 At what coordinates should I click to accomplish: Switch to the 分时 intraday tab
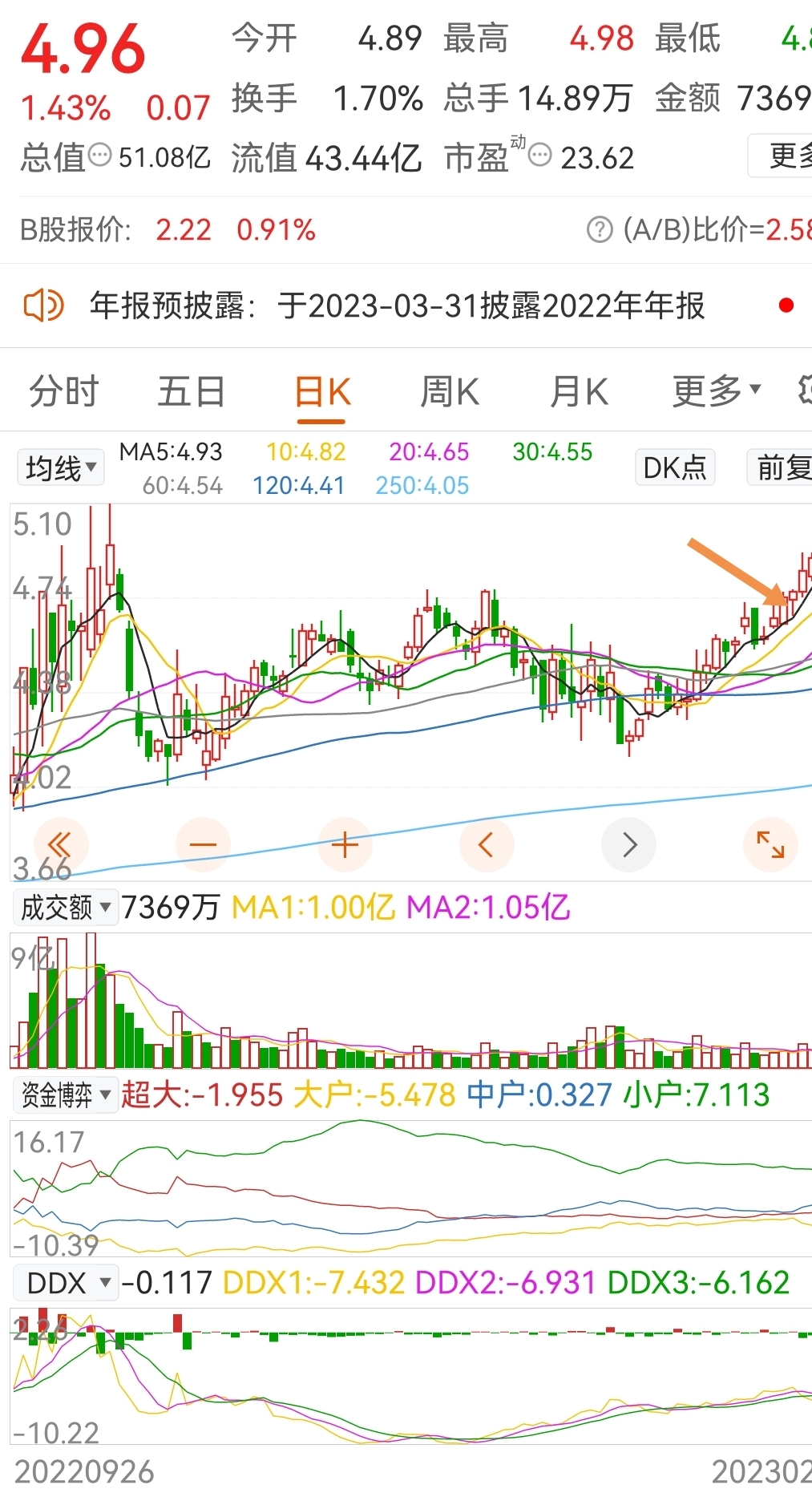click(x=63, y=392)
